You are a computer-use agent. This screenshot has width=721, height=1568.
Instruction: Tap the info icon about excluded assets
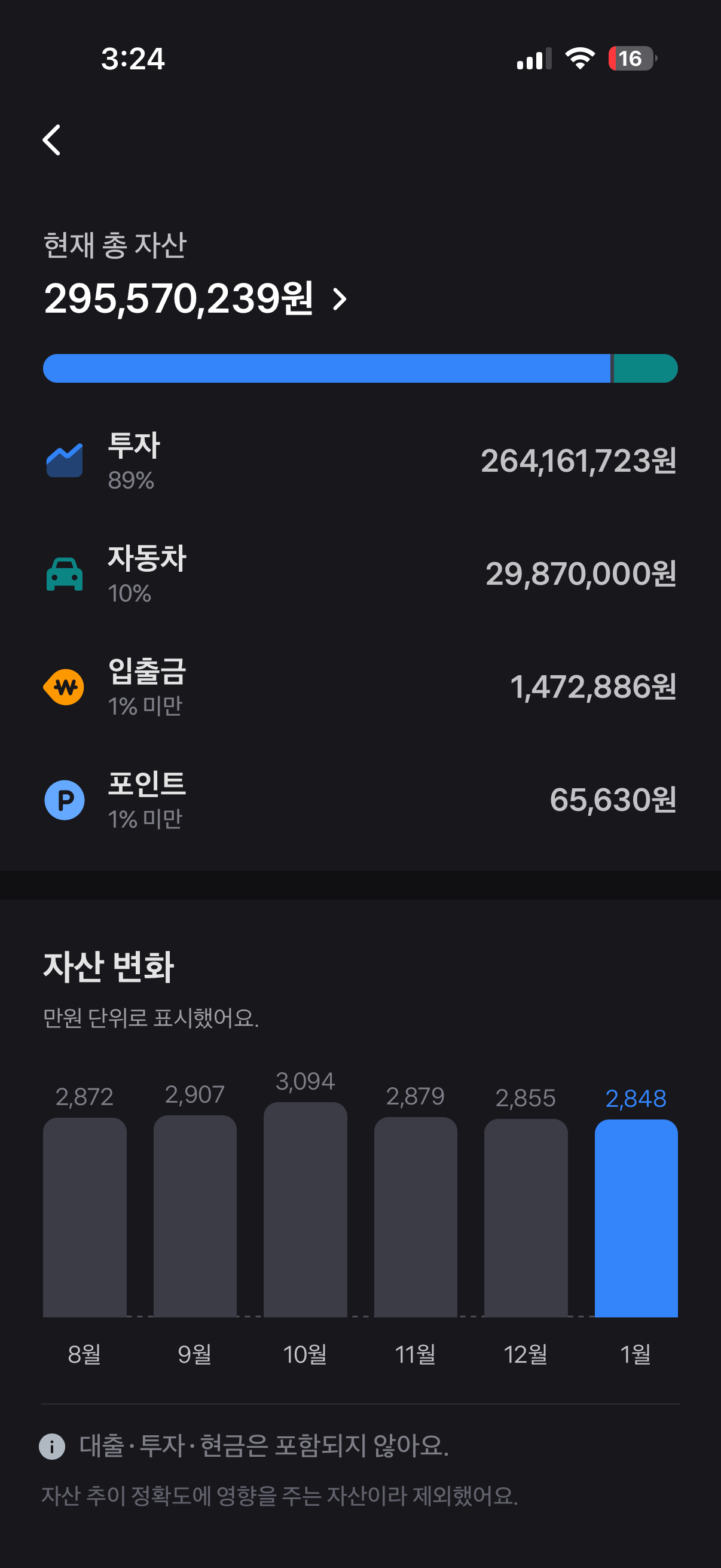point(53,1446)
